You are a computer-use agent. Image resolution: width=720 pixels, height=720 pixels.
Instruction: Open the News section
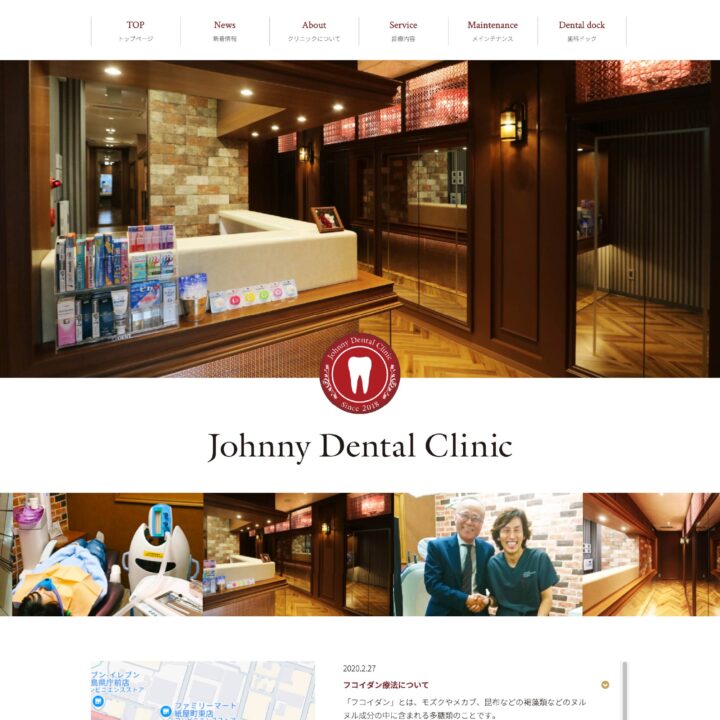pos(225,30)
